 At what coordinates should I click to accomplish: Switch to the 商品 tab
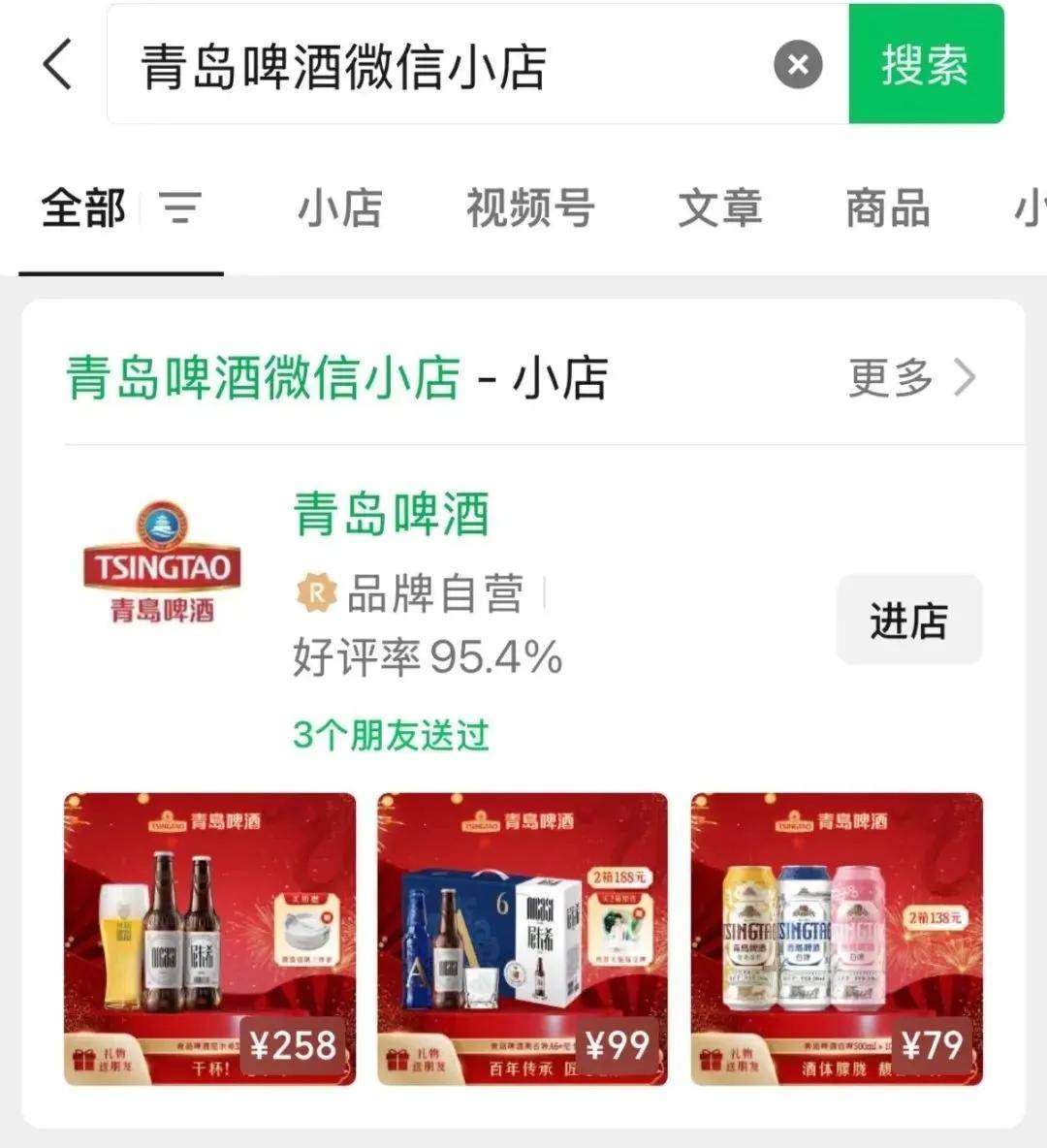[x=887, y=208]
